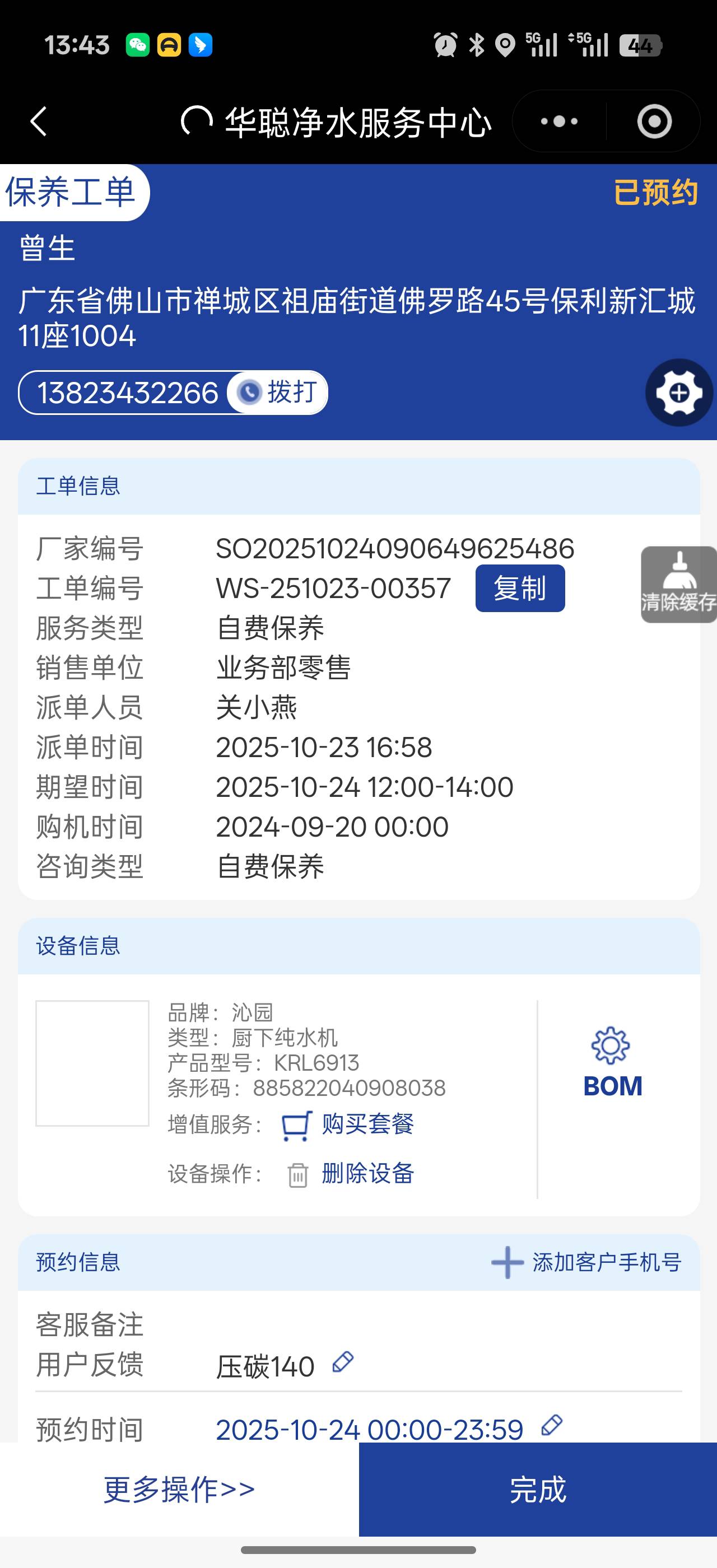717x1568 pixels.
Task: Clear cache with 清除缓存 button
Action: [x=678, y=584]
